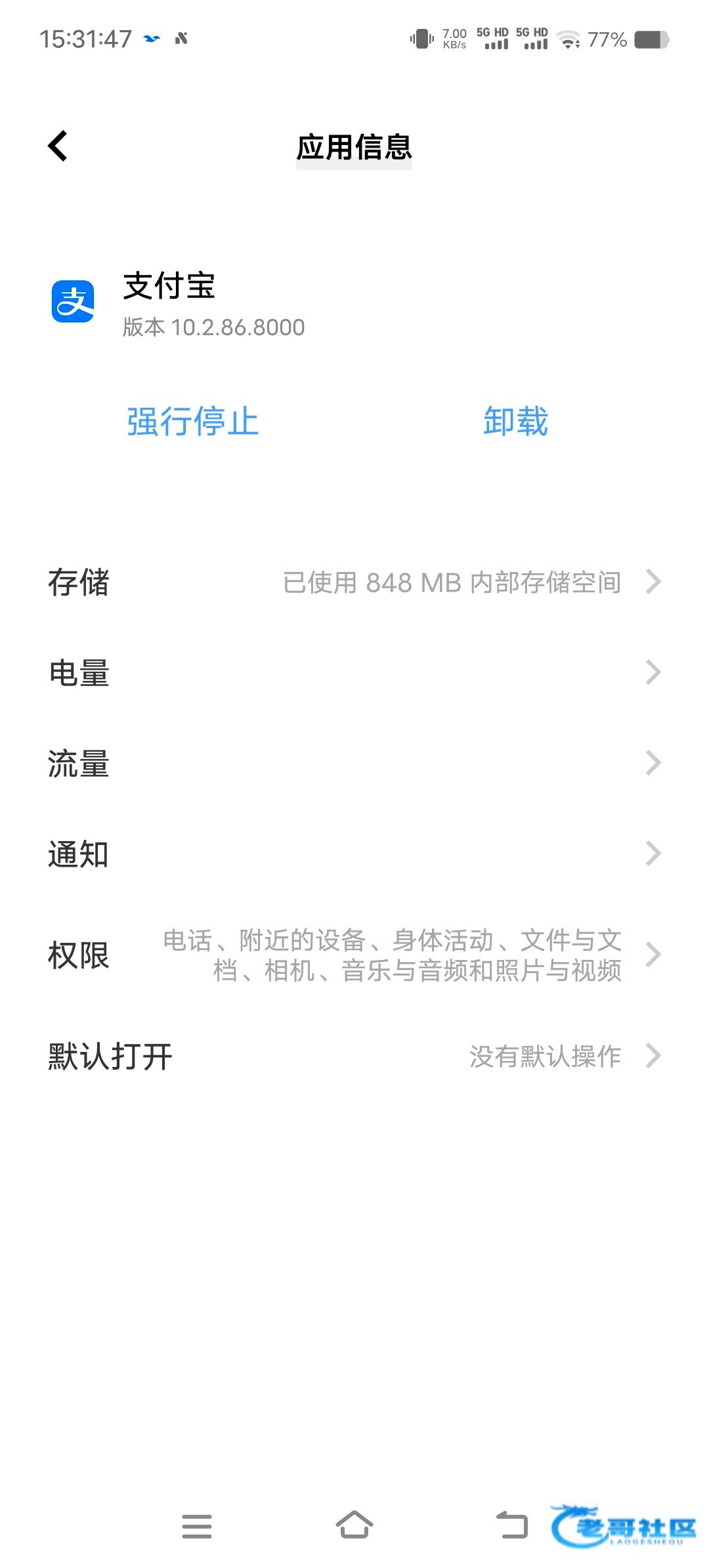Open 通知 notification settings
709x1568 pixels.
click(x=354, y=854)
